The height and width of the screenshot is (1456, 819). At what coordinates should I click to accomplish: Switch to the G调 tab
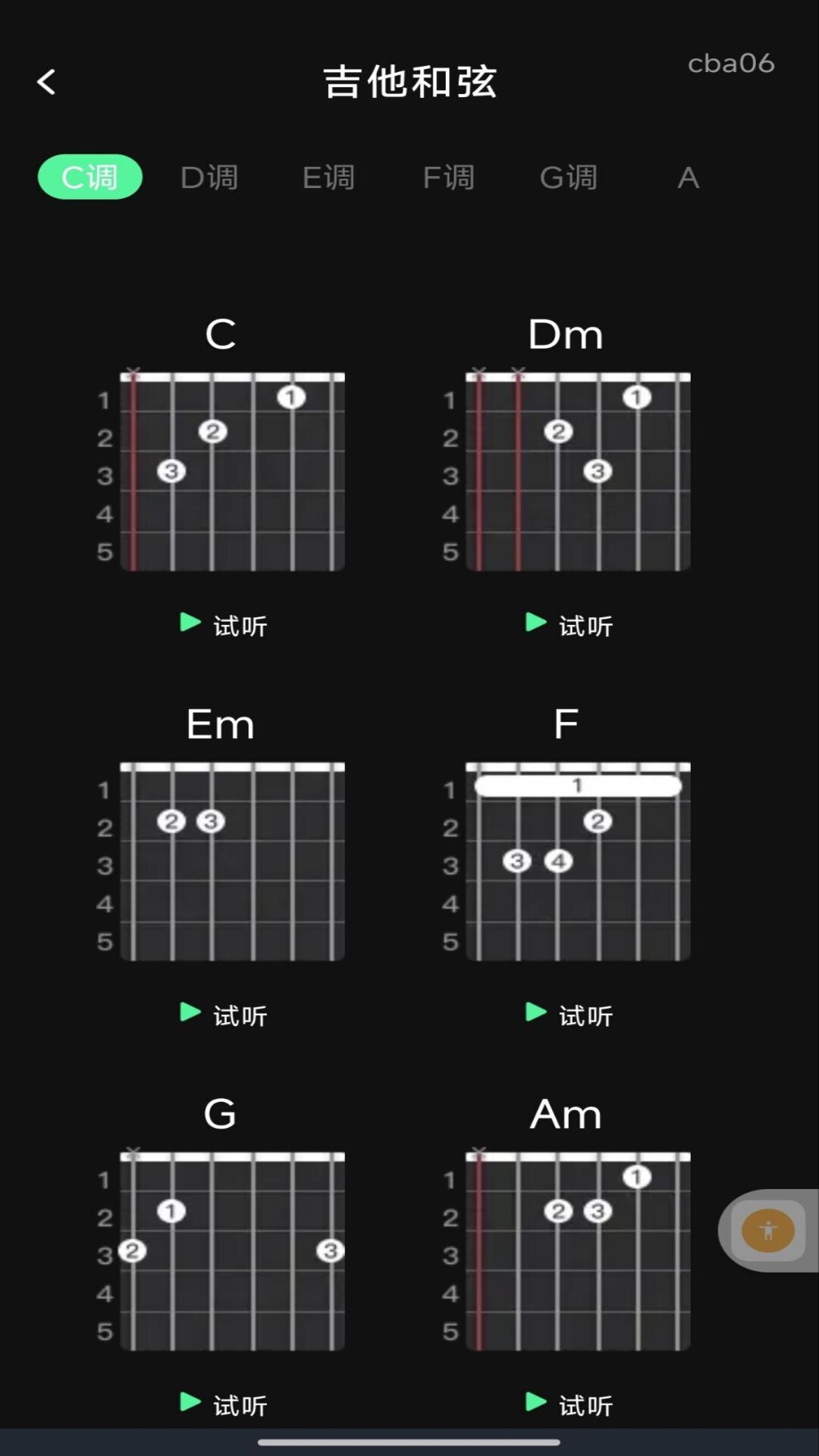568,177
